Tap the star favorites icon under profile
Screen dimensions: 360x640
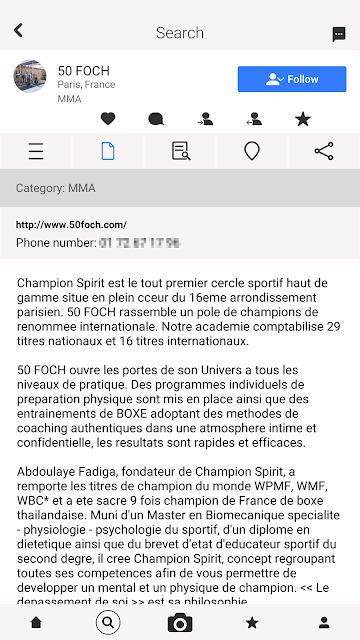303,119
